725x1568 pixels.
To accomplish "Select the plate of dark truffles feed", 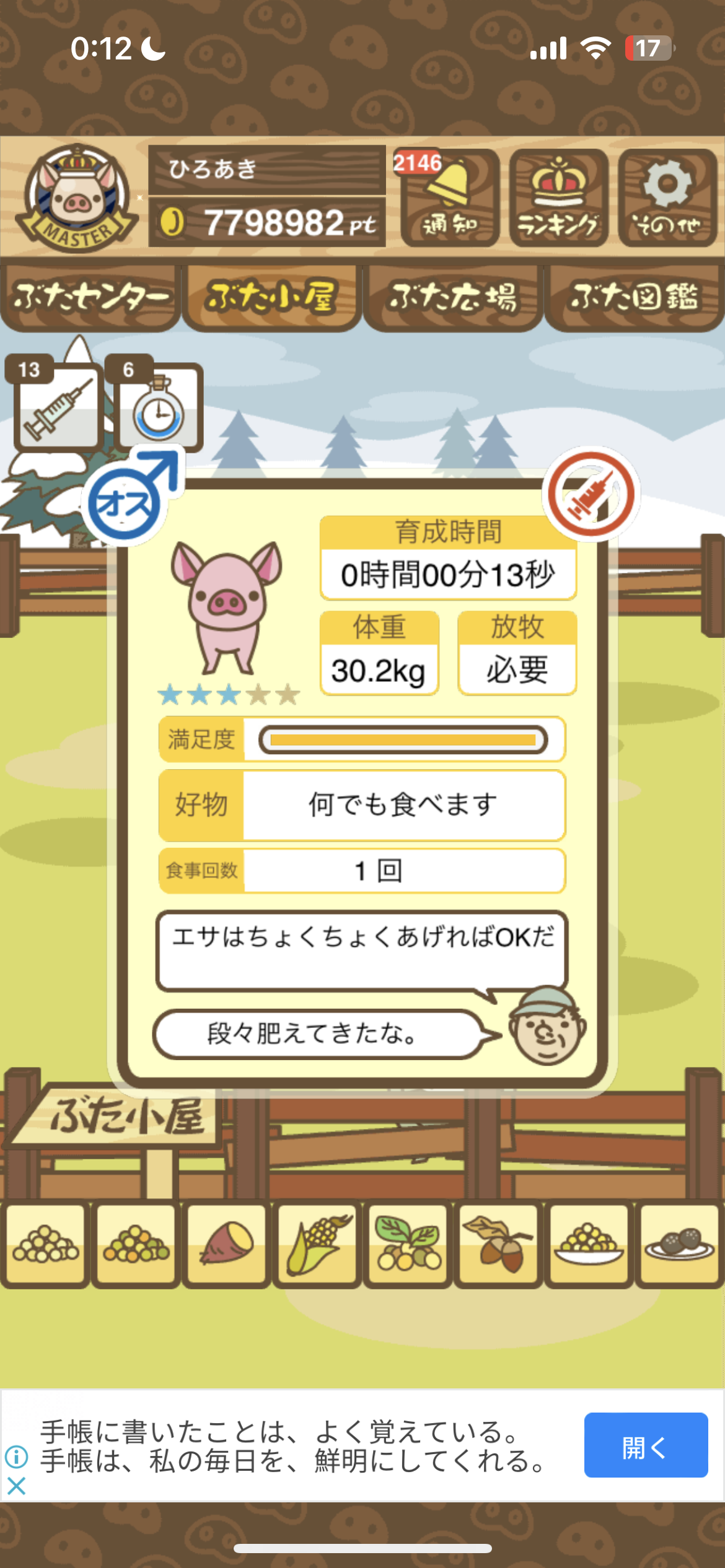I will [679, 1244].
